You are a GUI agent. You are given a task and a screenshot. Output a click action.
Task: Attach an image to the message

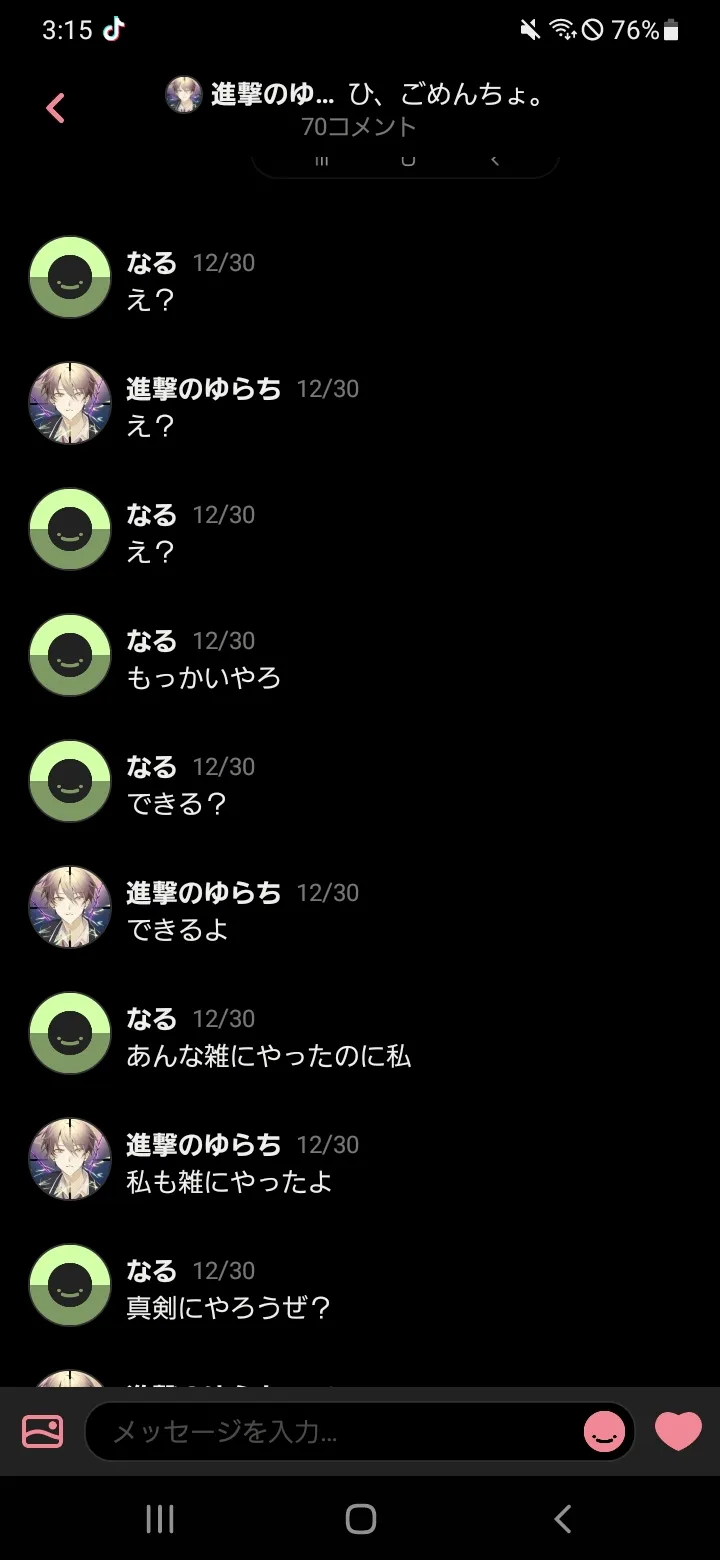pyautogui.click(x=42, y=1431)
